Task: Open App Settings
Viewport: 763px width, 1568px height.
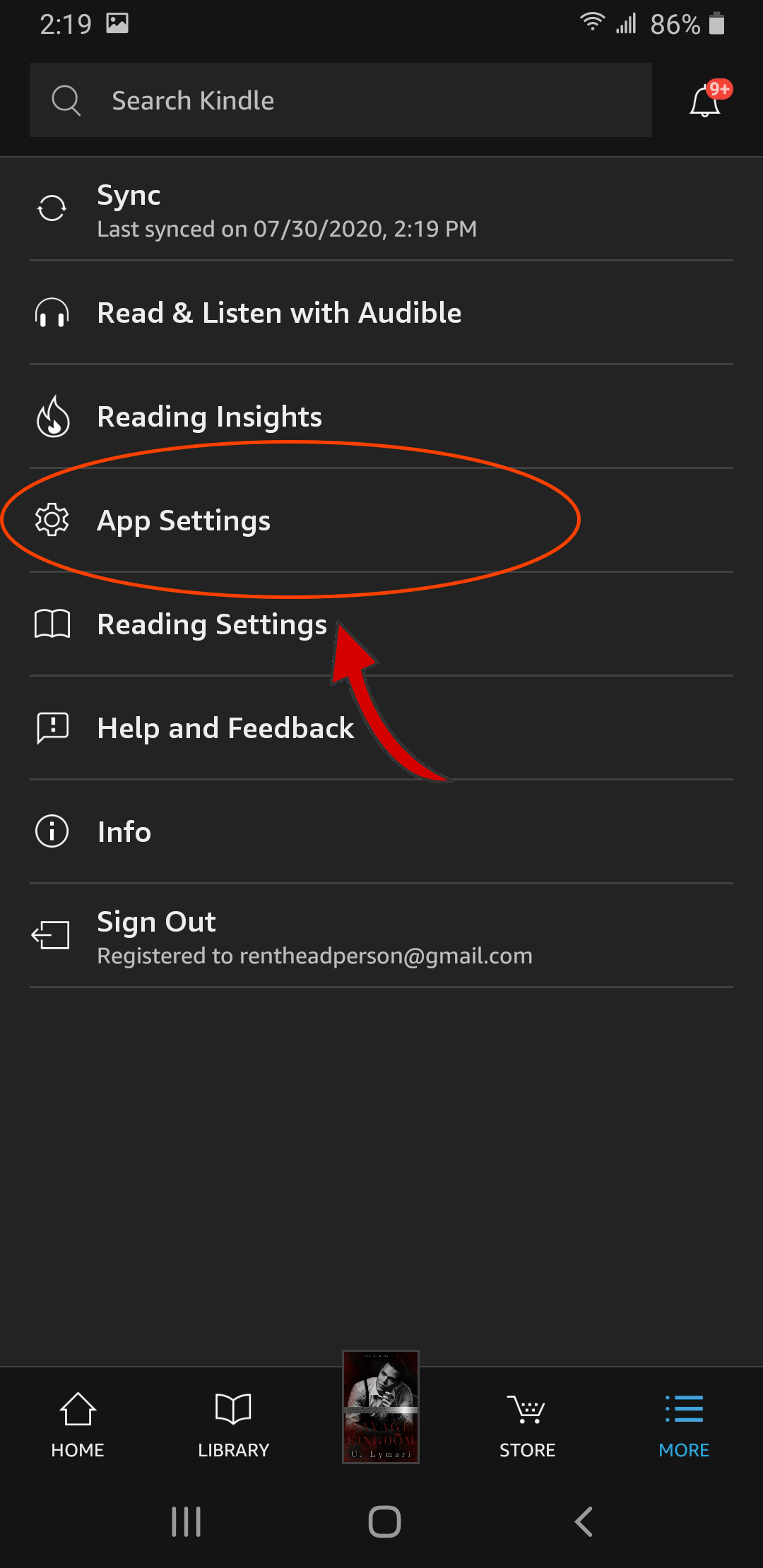Action: pyautogui.click(x=381, y=521)
